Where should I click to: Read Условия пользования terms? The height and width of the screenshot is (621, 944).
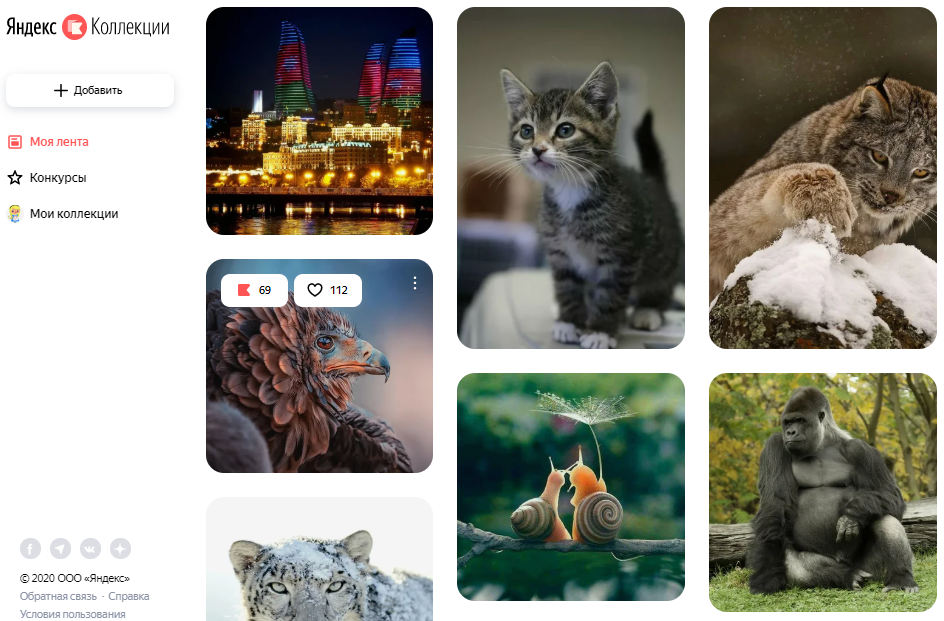72,614
